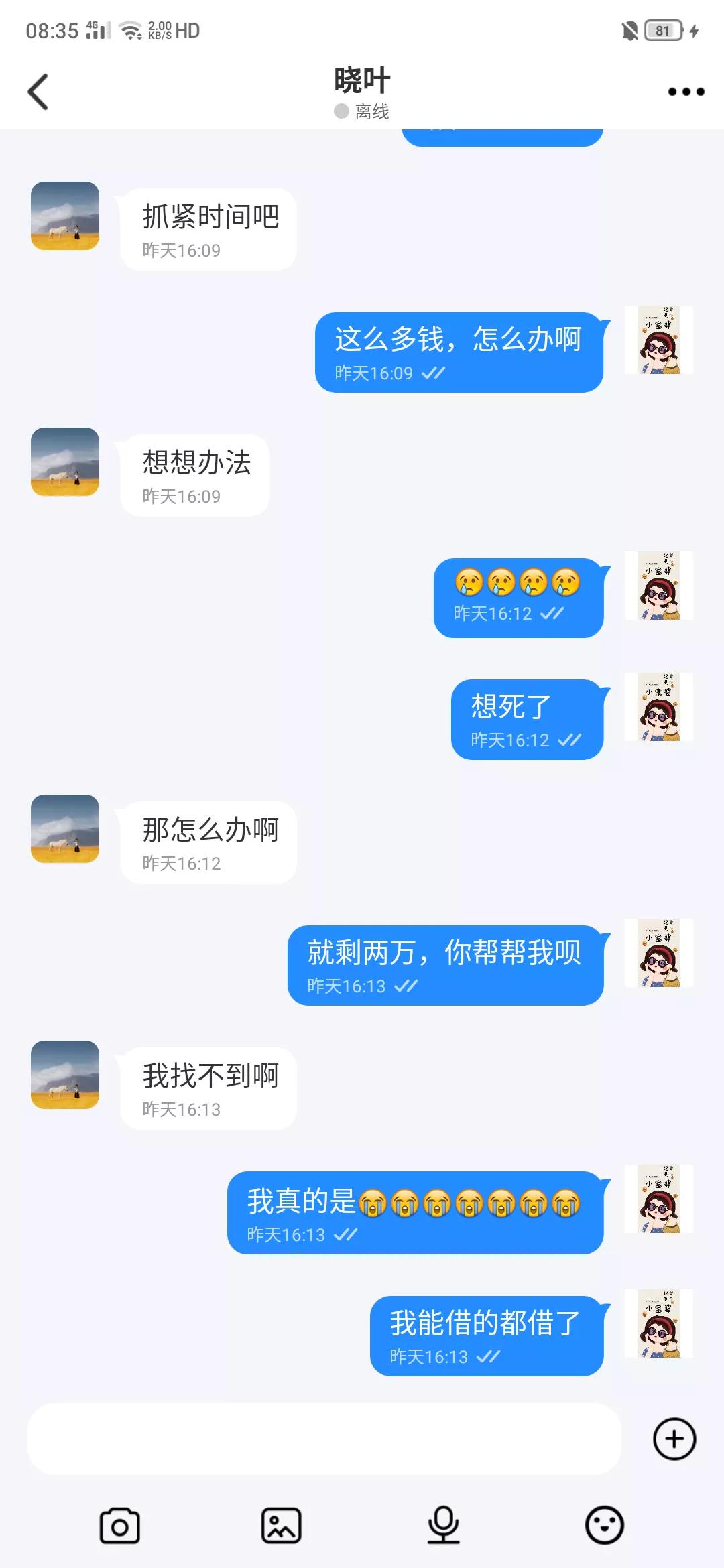Select the photo gallery icon
The height and width of the screenshot is (1568, 724).
click(281, 1524)
